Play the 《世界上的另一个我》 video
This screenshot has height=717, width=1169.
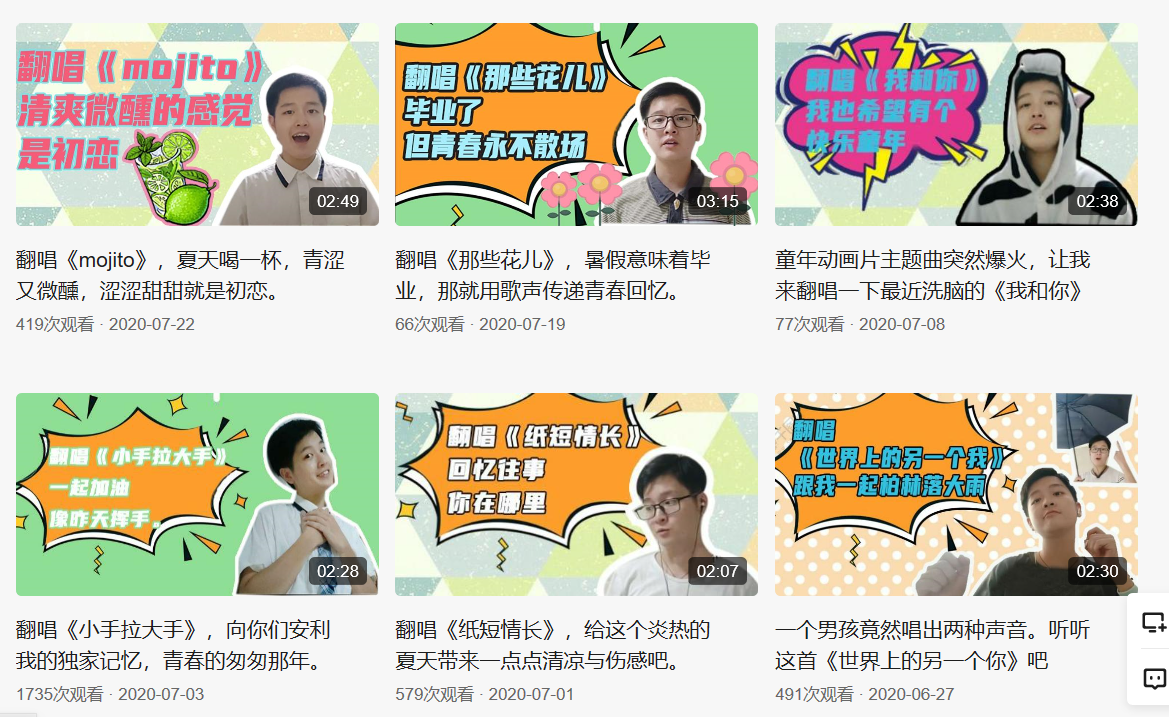(956, 494)
